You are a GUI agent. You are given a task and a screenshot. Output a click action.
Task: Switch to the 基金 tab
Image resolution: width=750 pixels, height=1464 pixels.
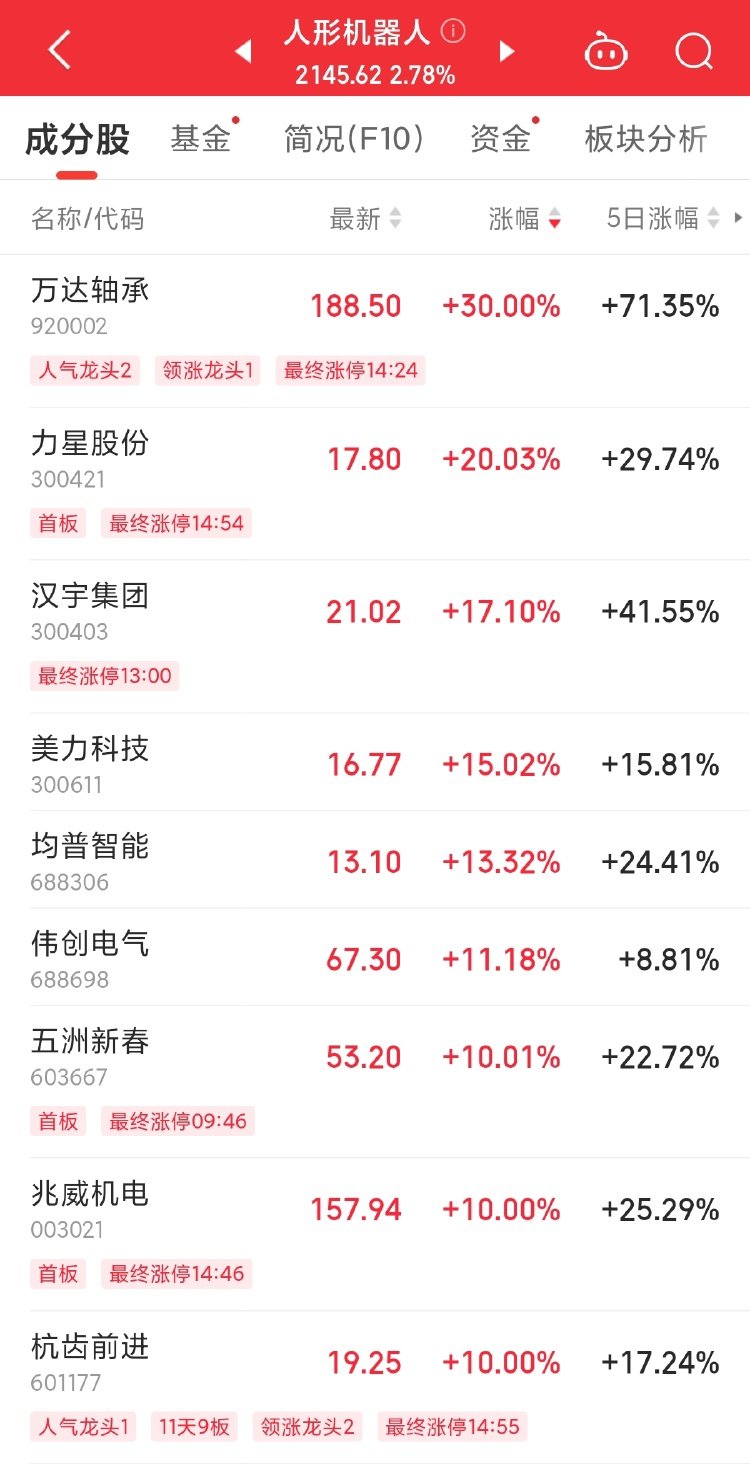click(201, 139)
